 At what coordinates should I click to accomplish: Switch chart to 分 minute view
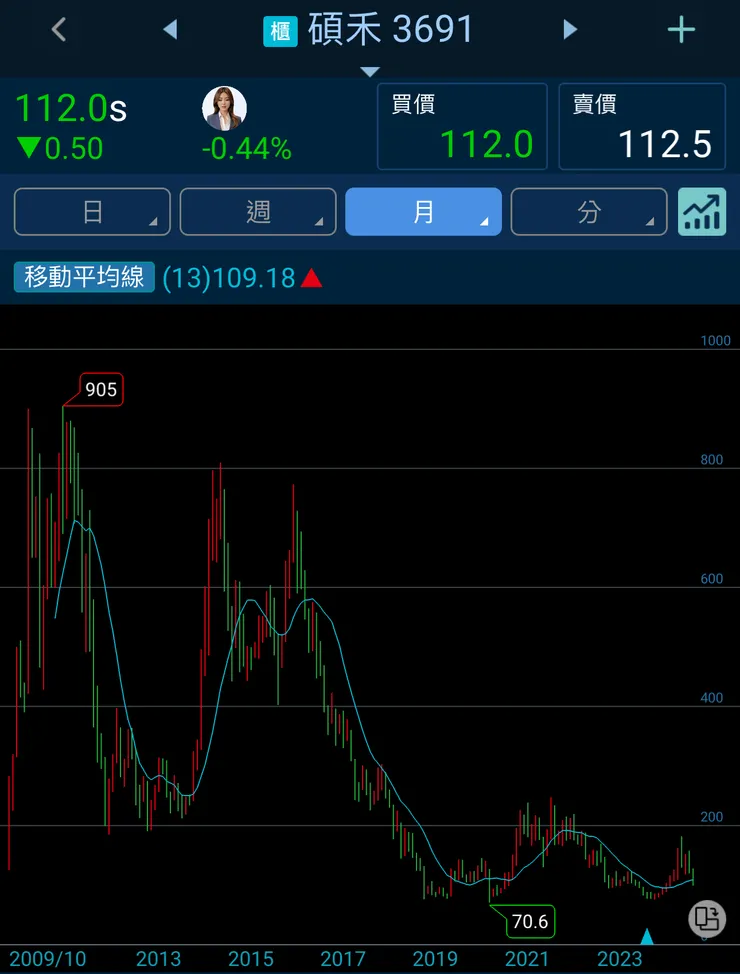pyautogui.click(x=589, y=212)
